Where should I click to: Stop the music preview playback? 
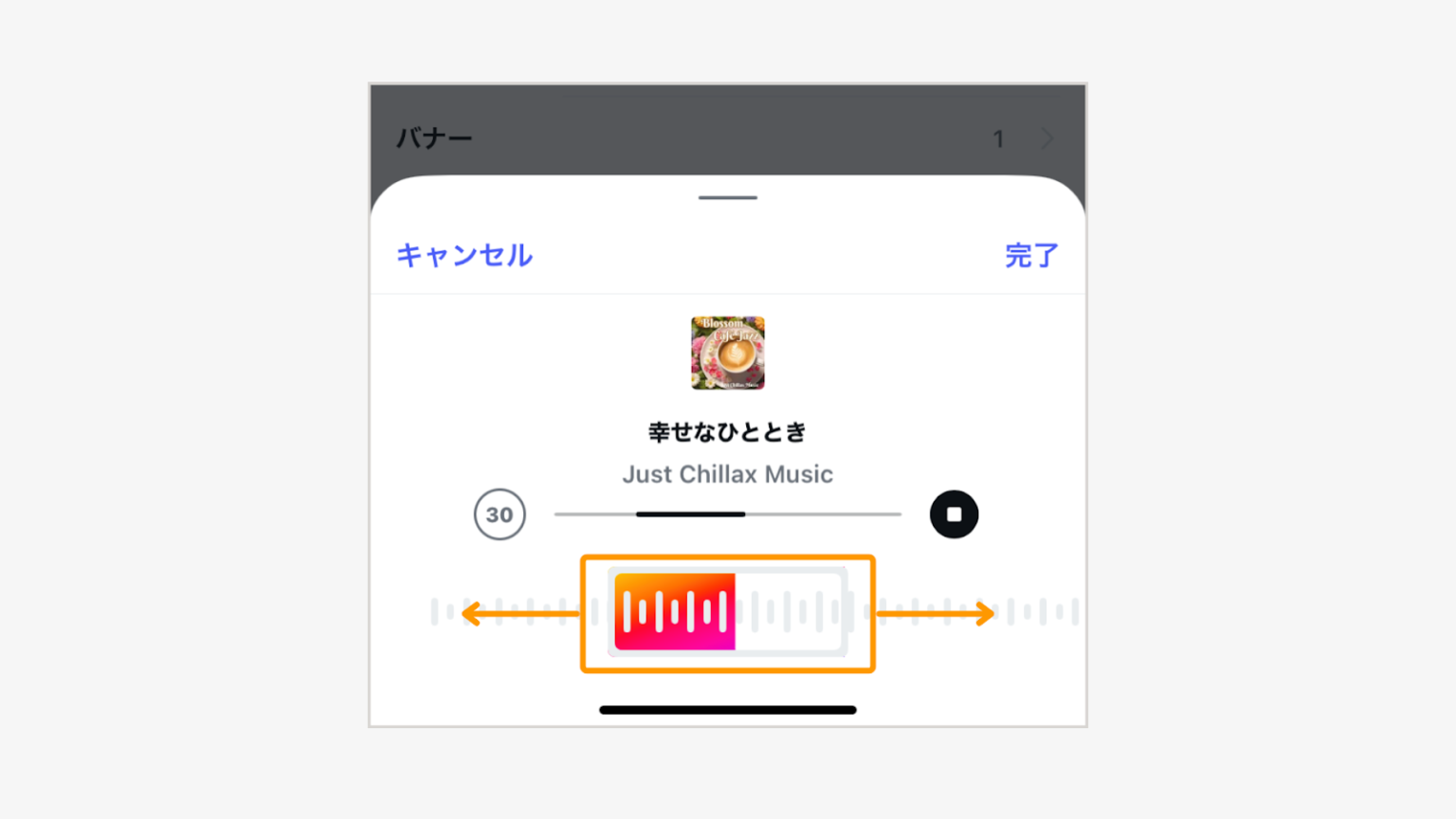(954, 515)
